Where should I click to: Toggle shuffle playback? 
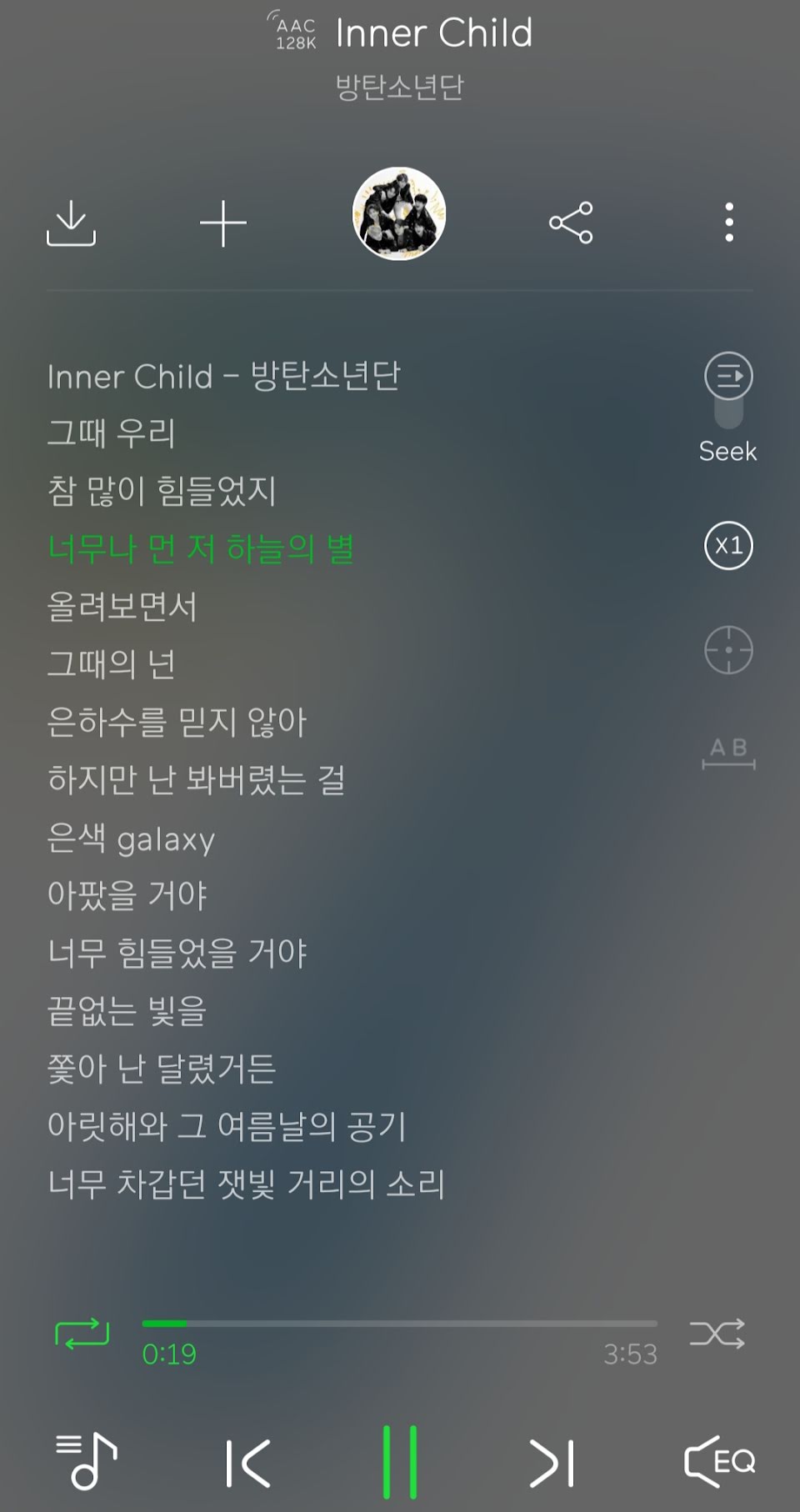717,1334
